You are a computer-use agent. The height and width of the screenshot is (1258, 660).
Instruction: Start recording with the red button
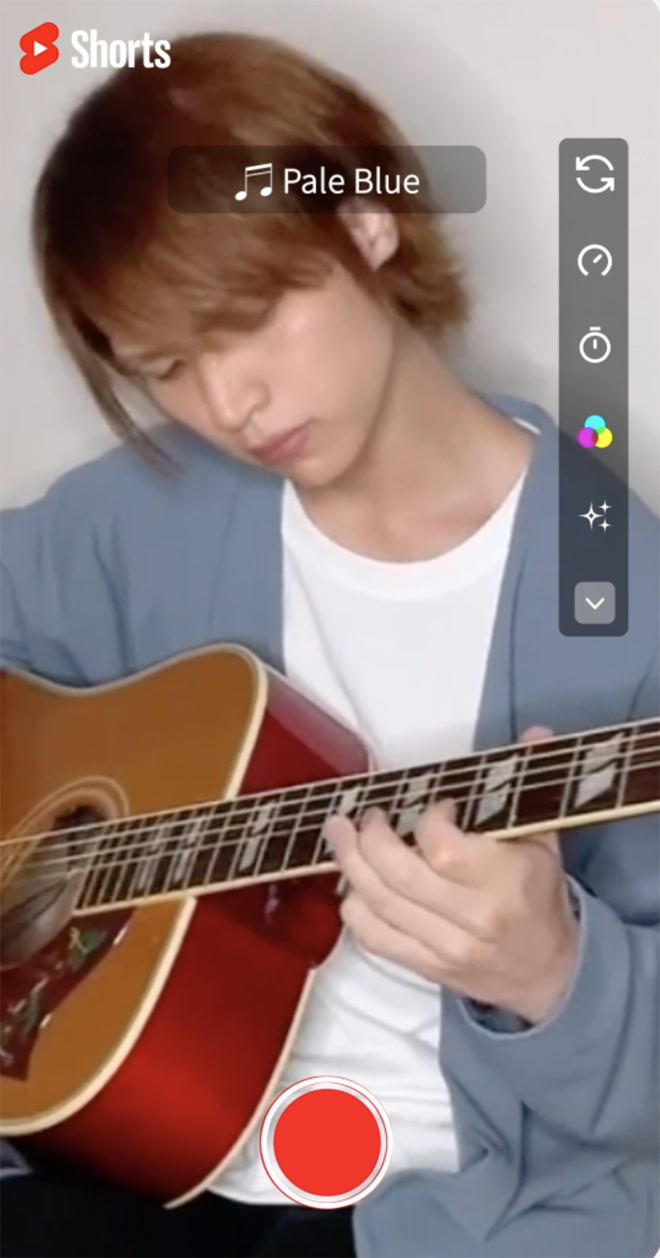point(326,1141)
